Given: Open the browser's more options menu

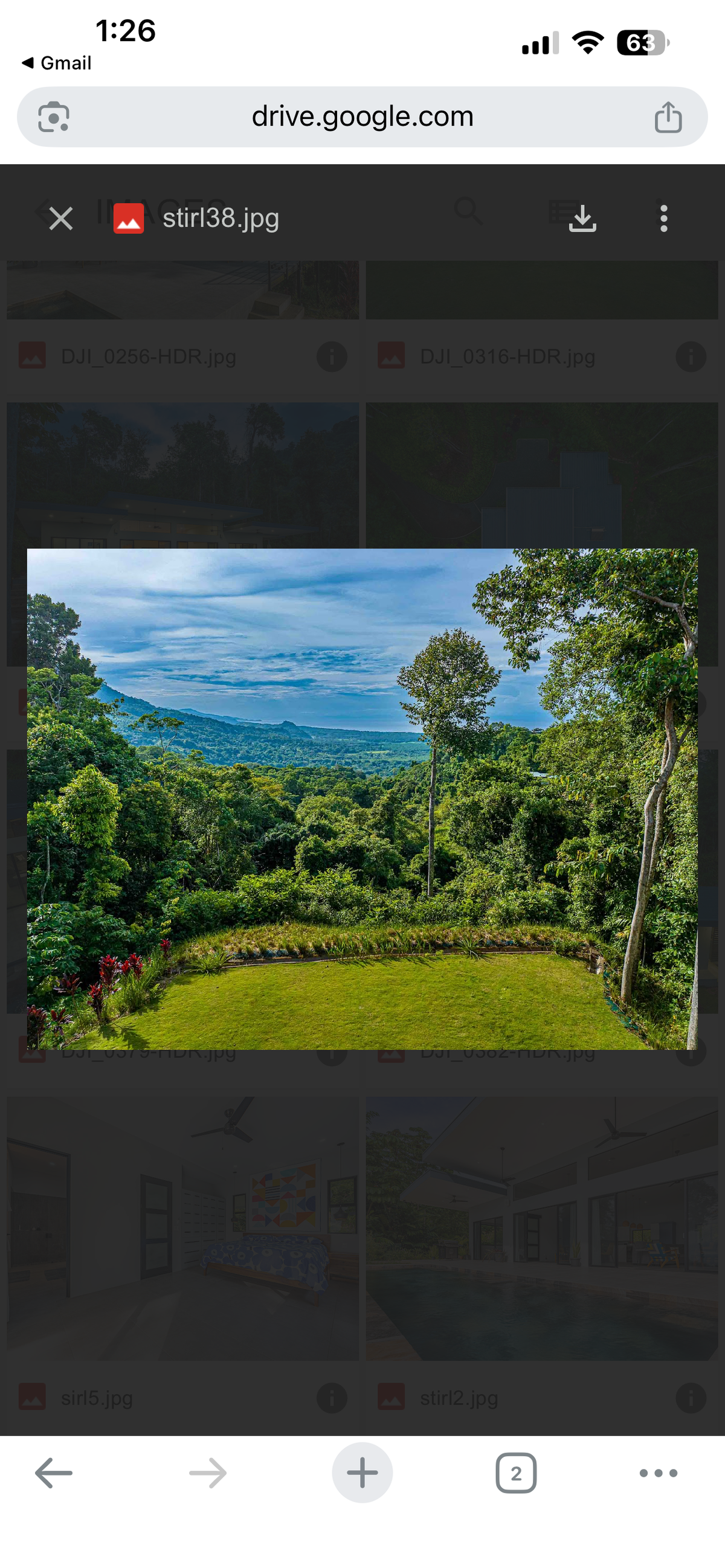Looking at the screenshot, I should pyautogui.click(x=658, y=1473).
